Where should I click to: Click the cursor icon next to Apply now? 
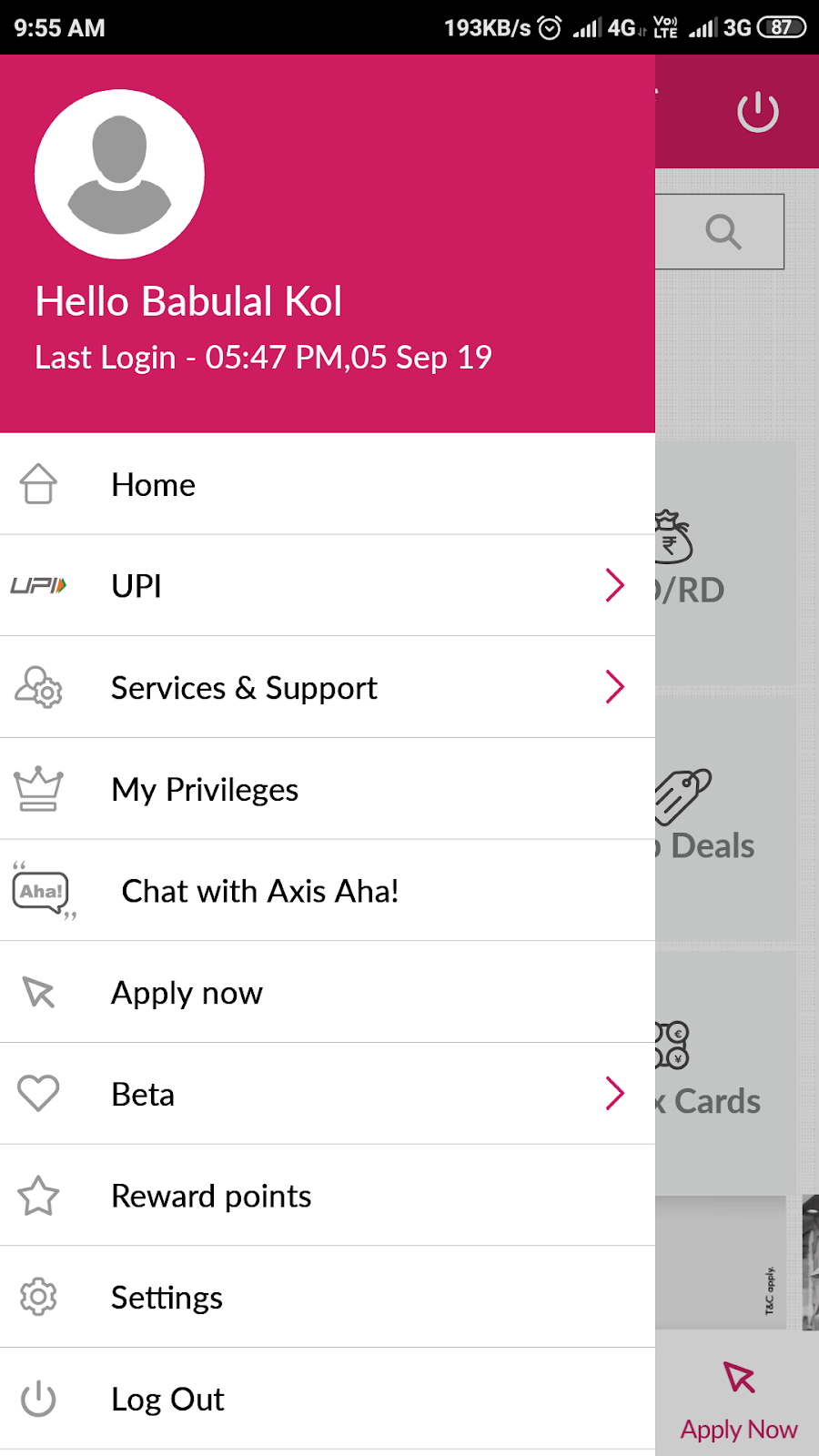pos(38,992)
